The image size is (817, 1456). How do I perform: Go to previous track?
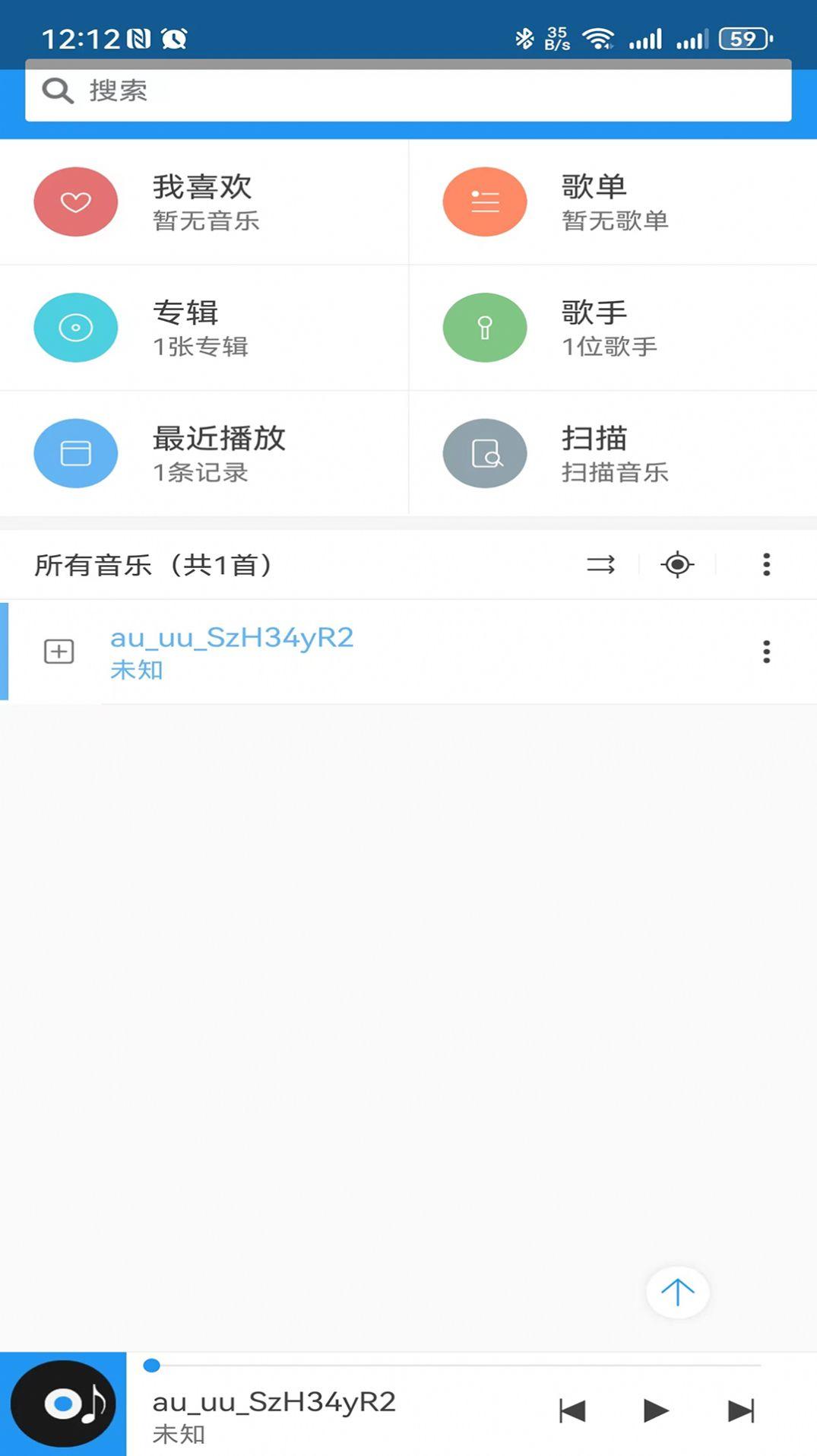pyautogui.click(x=572, y=1410)
